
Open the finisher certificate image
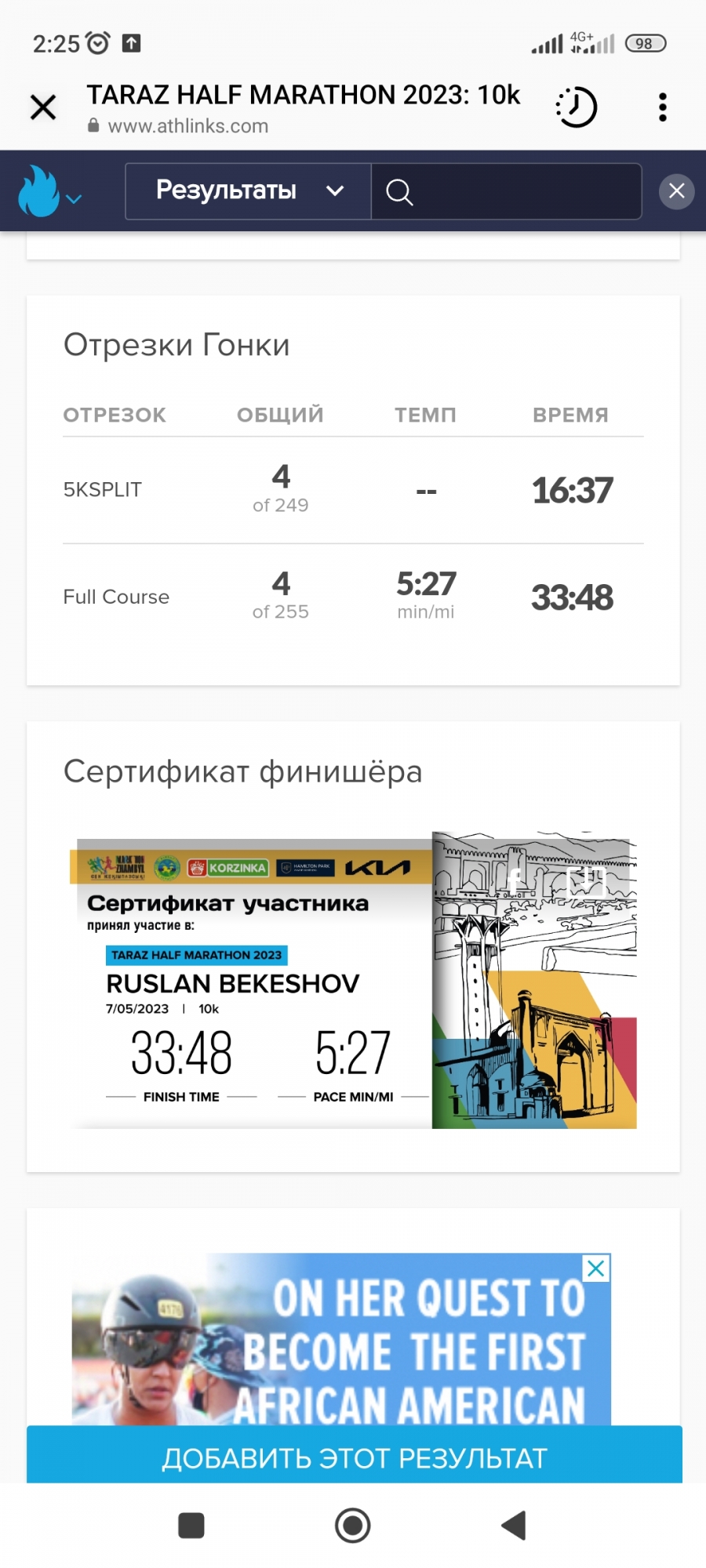(x=353, y=980)
